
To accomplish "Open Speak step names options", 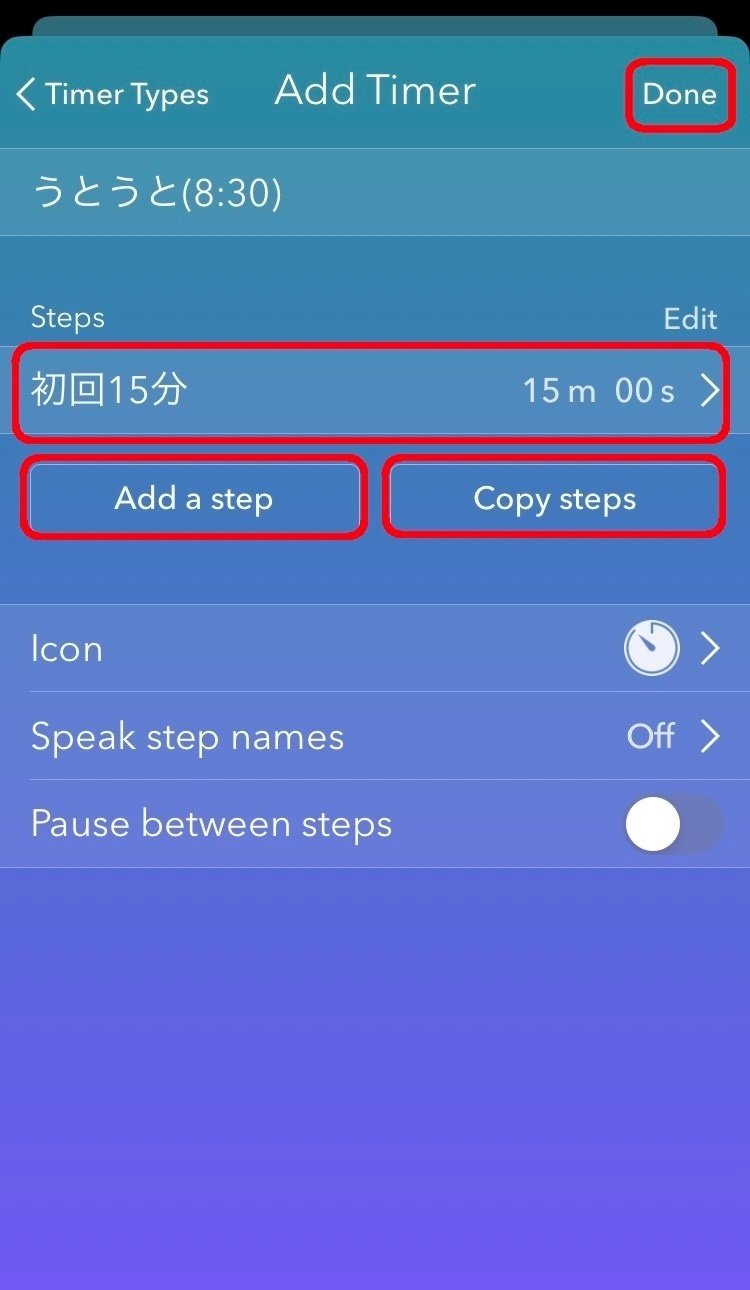I will (375, 736).
